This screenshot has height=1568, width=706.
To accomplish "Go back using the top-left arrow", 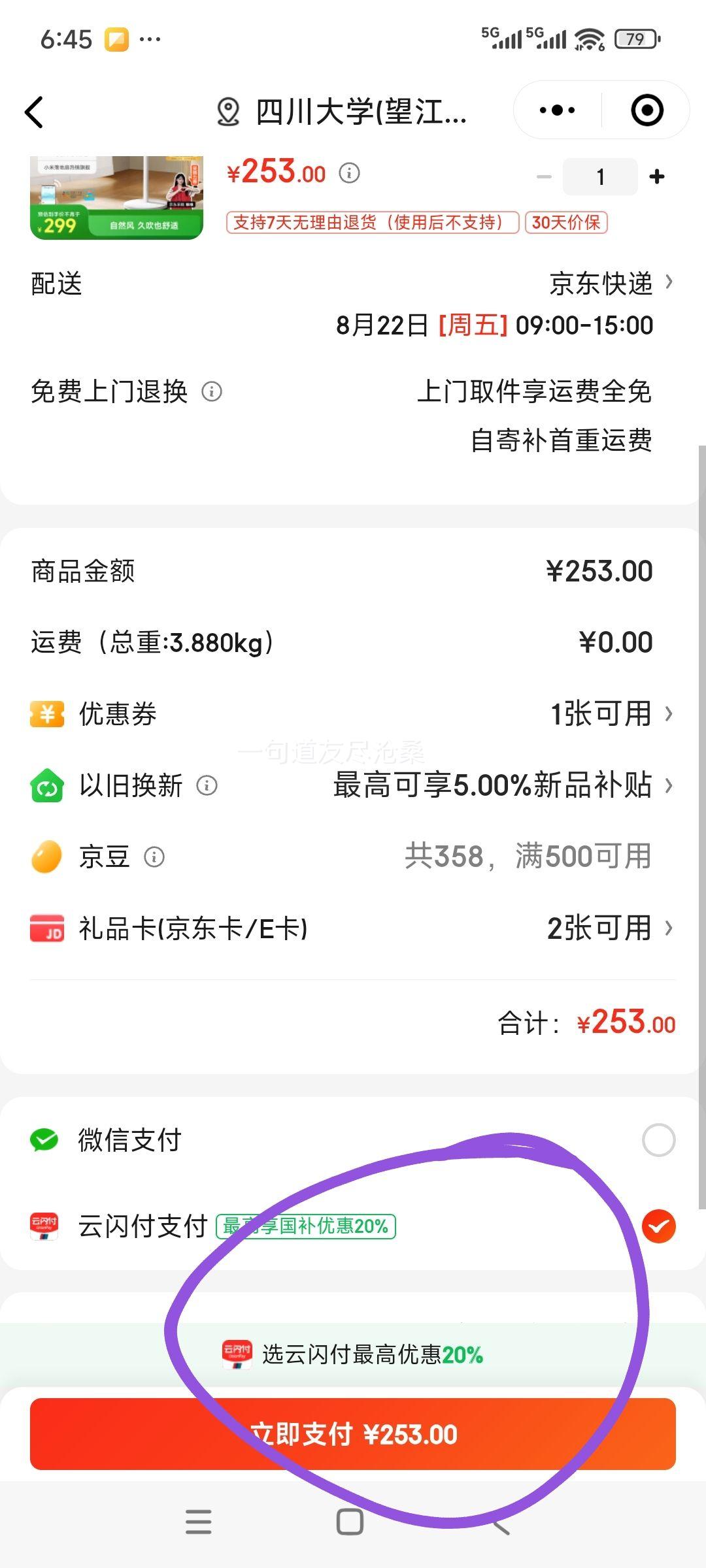I will (x=34, y=112).
